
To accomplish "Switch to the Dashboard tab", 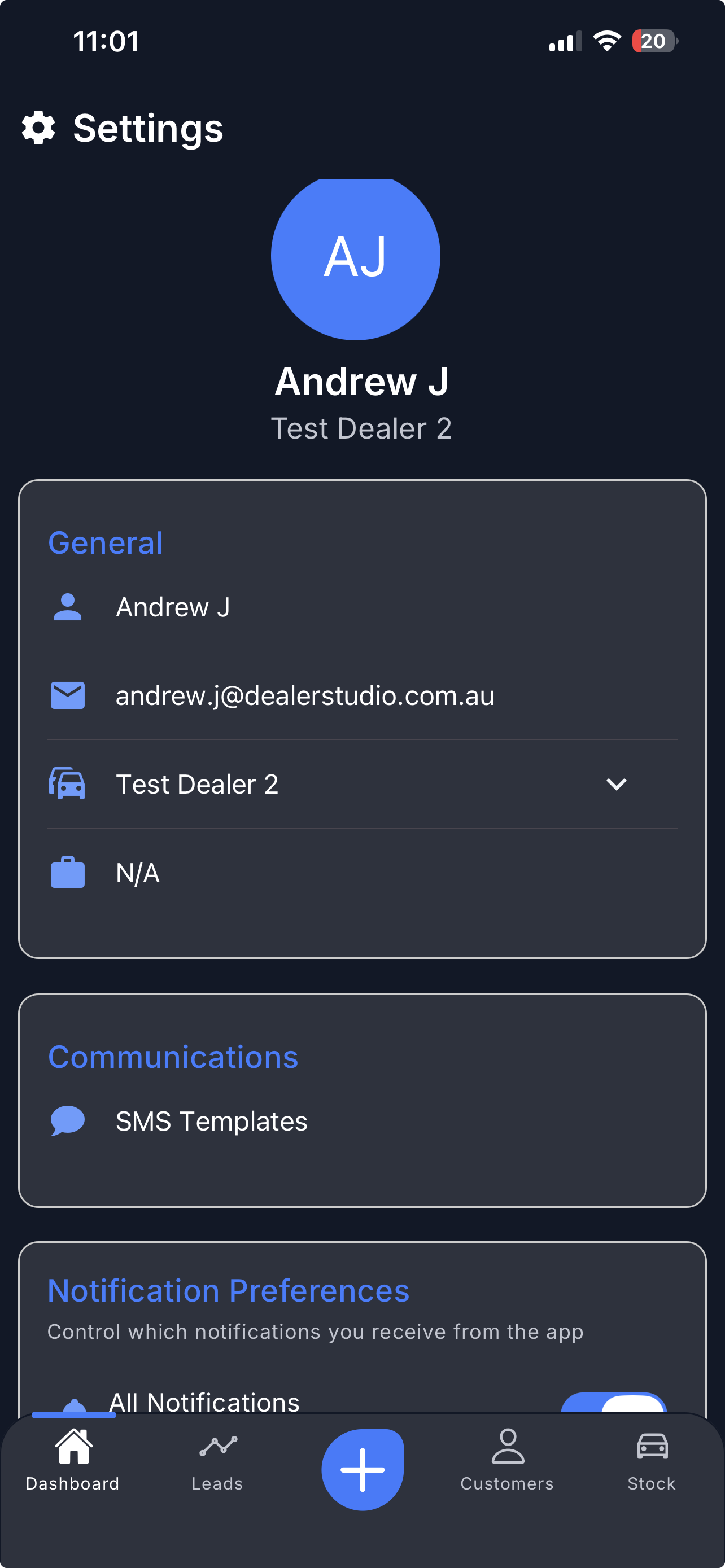I will click(72, 1460).
